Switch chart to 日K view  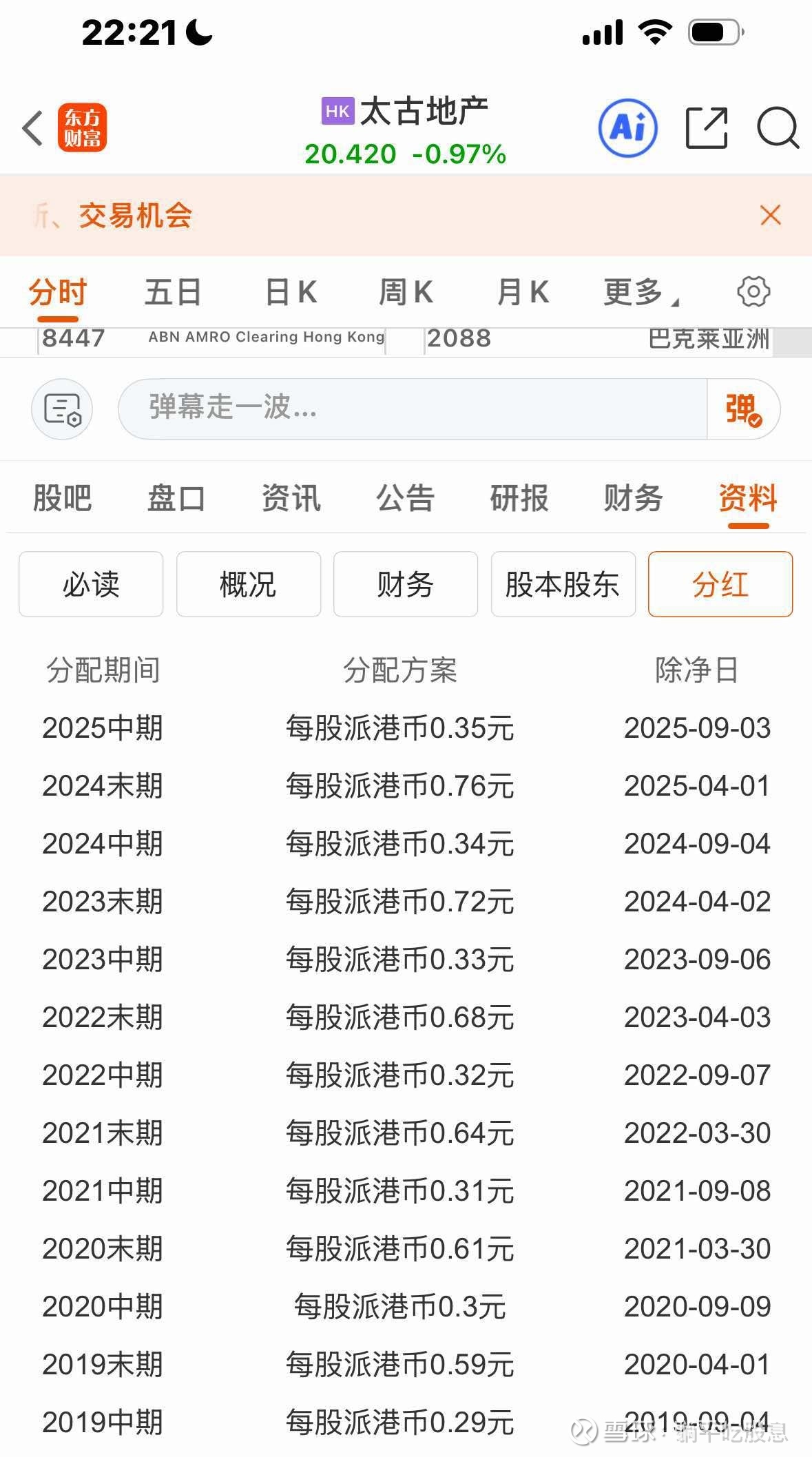point(291,292)
